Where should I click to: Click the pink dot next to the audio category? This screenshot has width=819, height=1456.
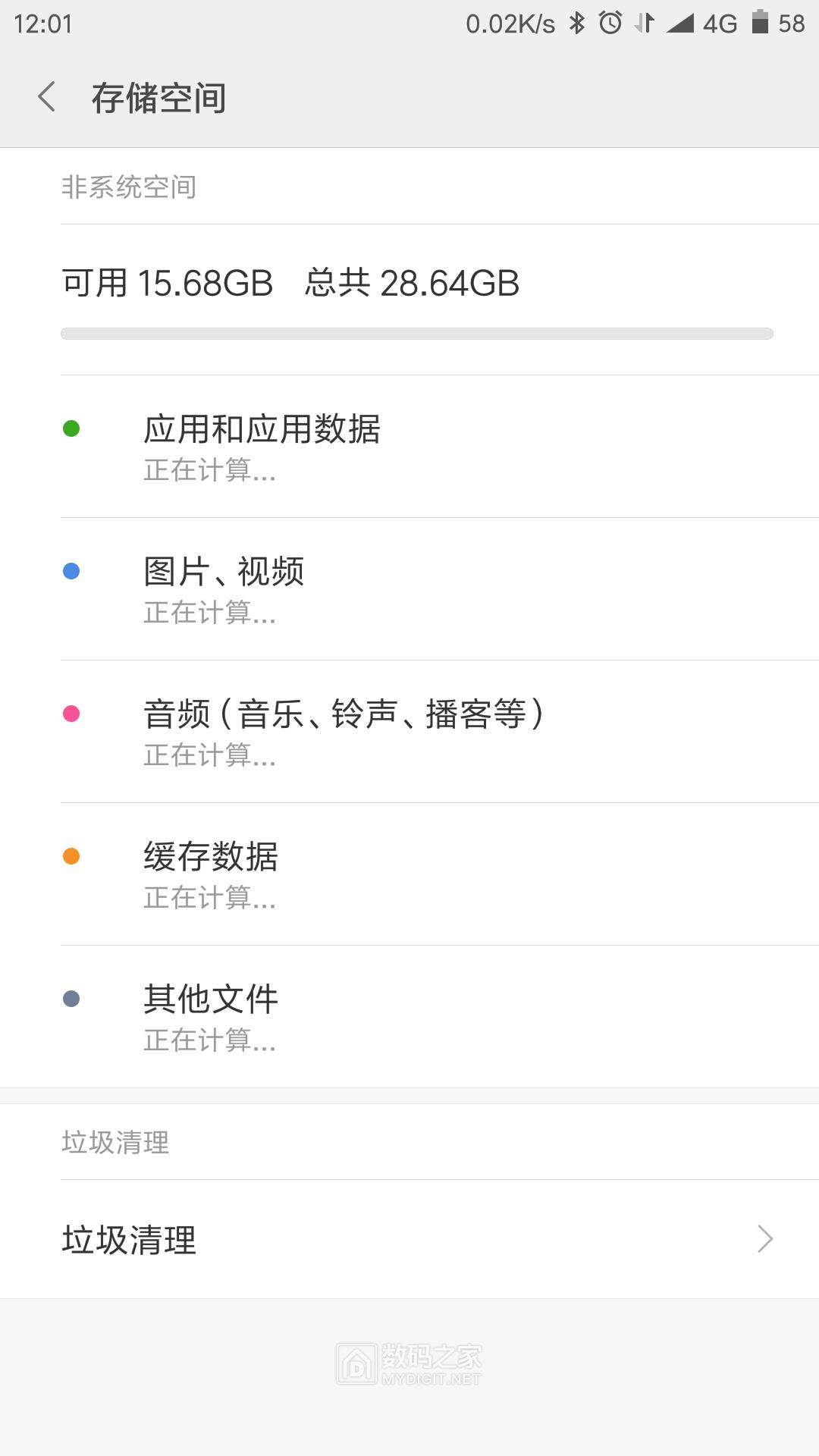pyautogui.click(x=72, y=713)
